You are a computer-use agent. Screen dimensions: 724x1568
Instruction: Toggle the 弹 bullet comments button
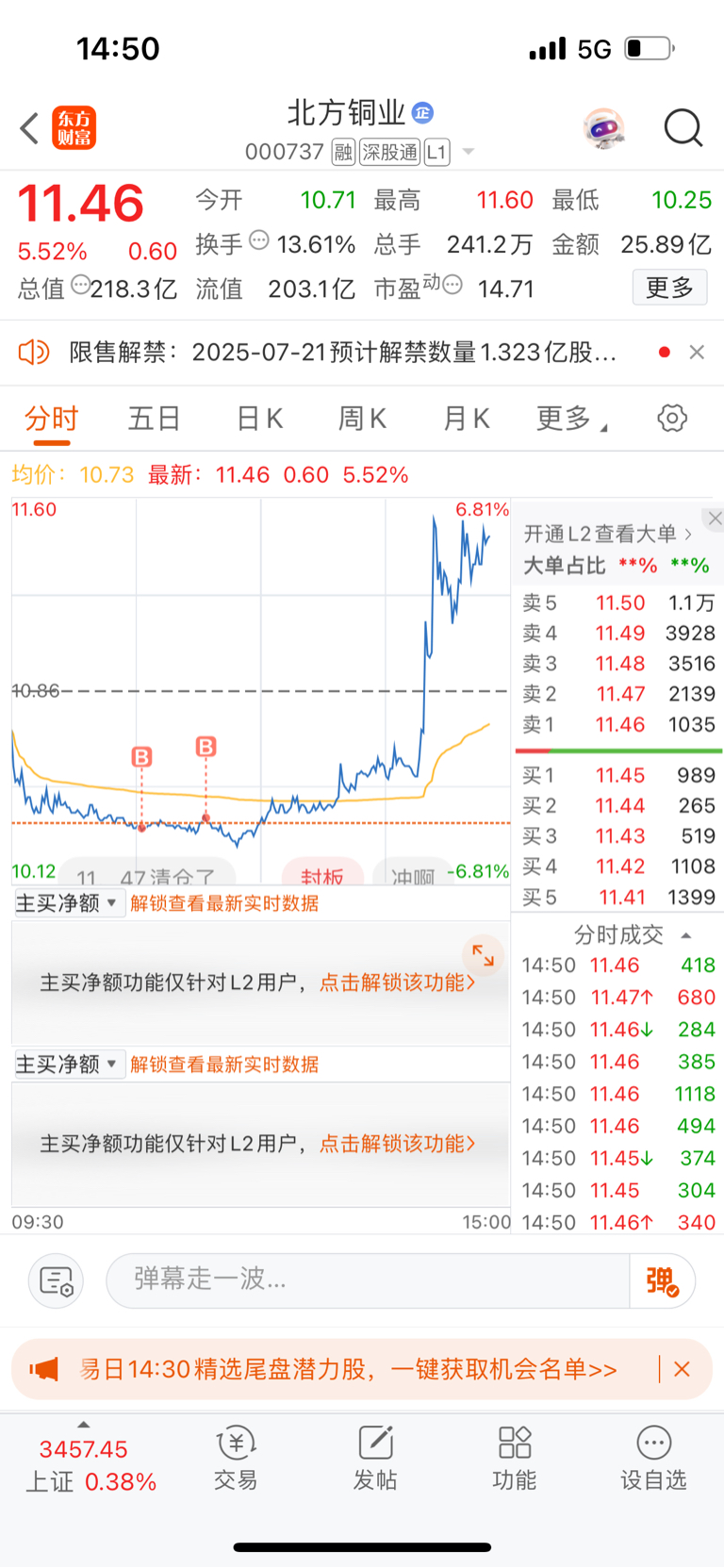[x=663, y=1280]
